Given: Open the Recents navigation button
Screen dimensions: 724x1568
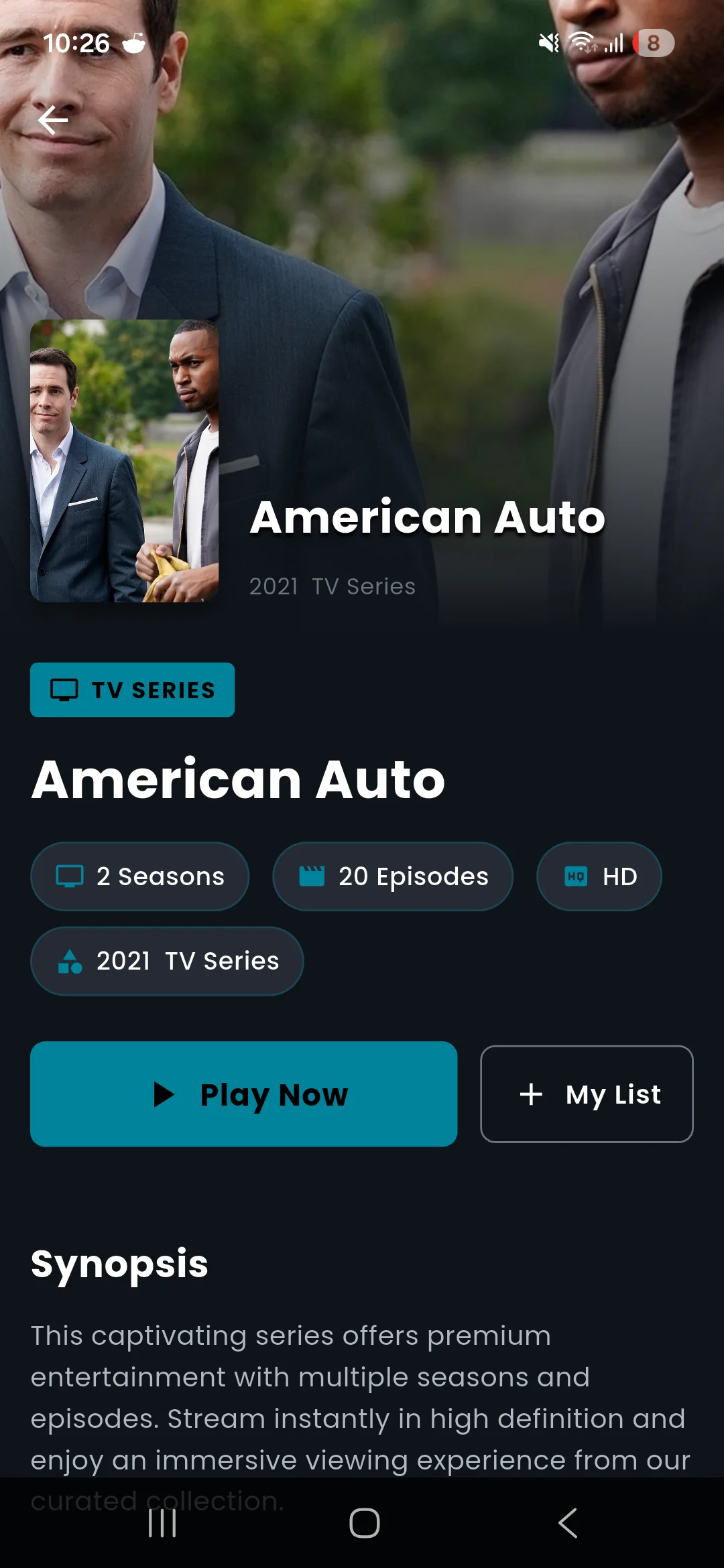Looking at the screenshot, I should [163, 1524].
